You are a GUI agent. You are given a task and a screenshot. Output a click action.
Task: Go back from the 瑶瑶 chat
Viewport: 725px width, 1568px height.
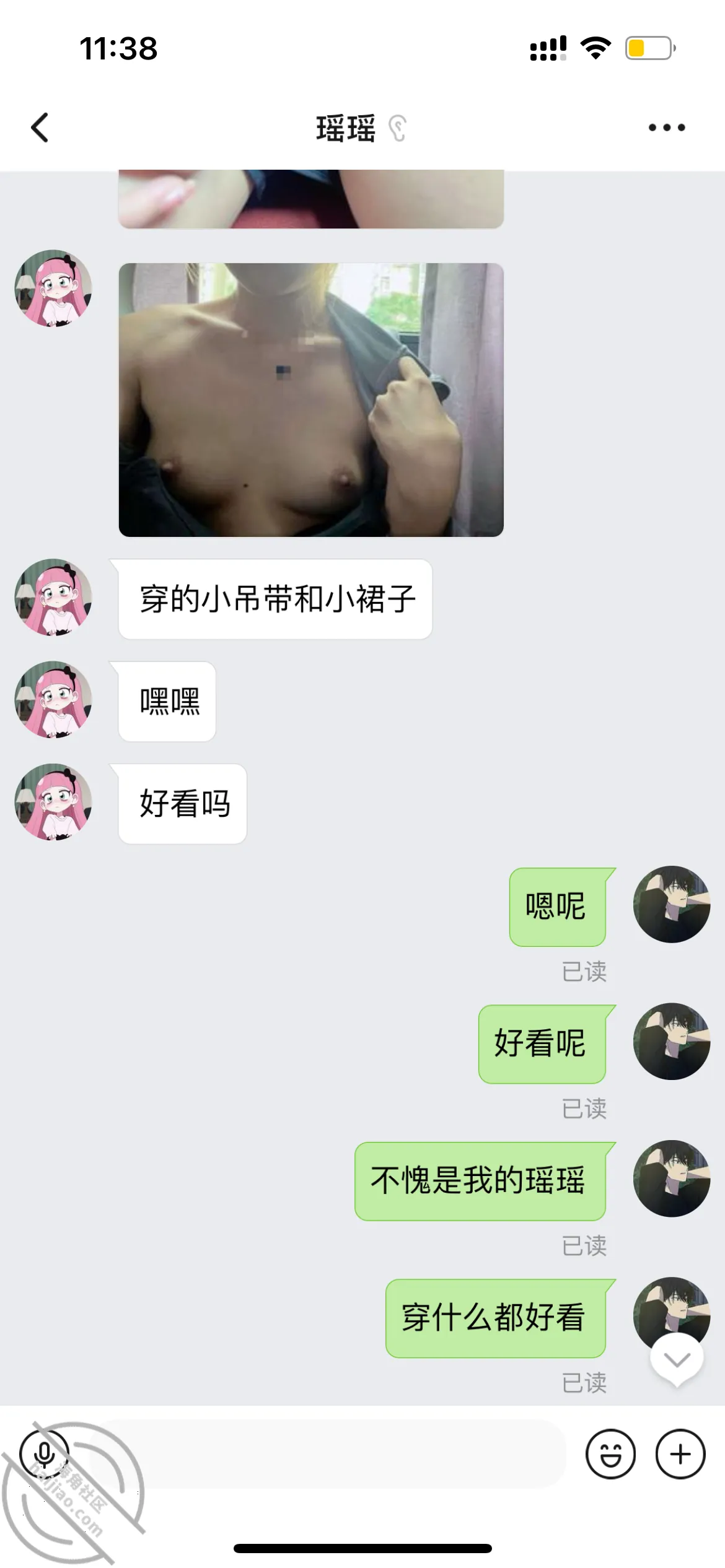coord(40,128)
